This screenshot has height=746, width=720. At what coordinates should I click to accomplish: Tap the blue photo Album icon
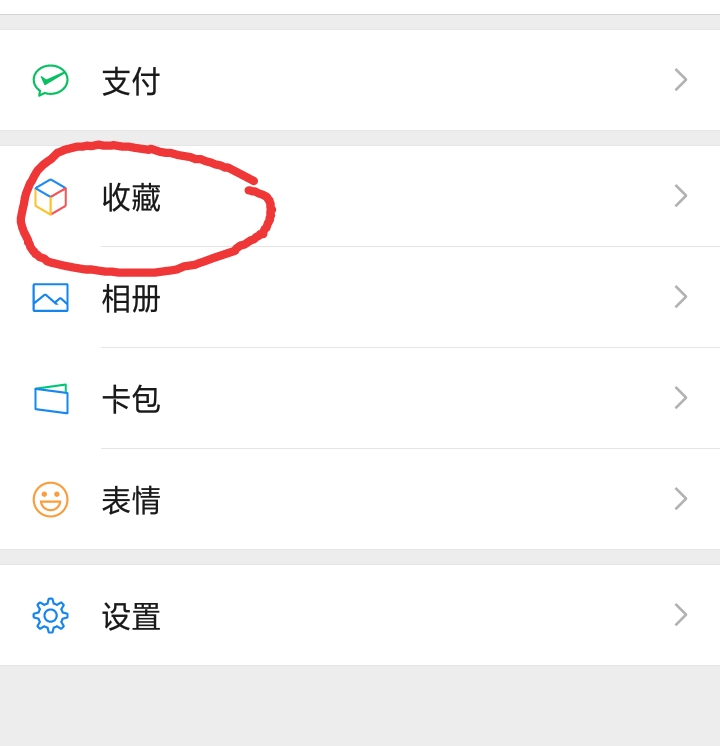(50, 298)
